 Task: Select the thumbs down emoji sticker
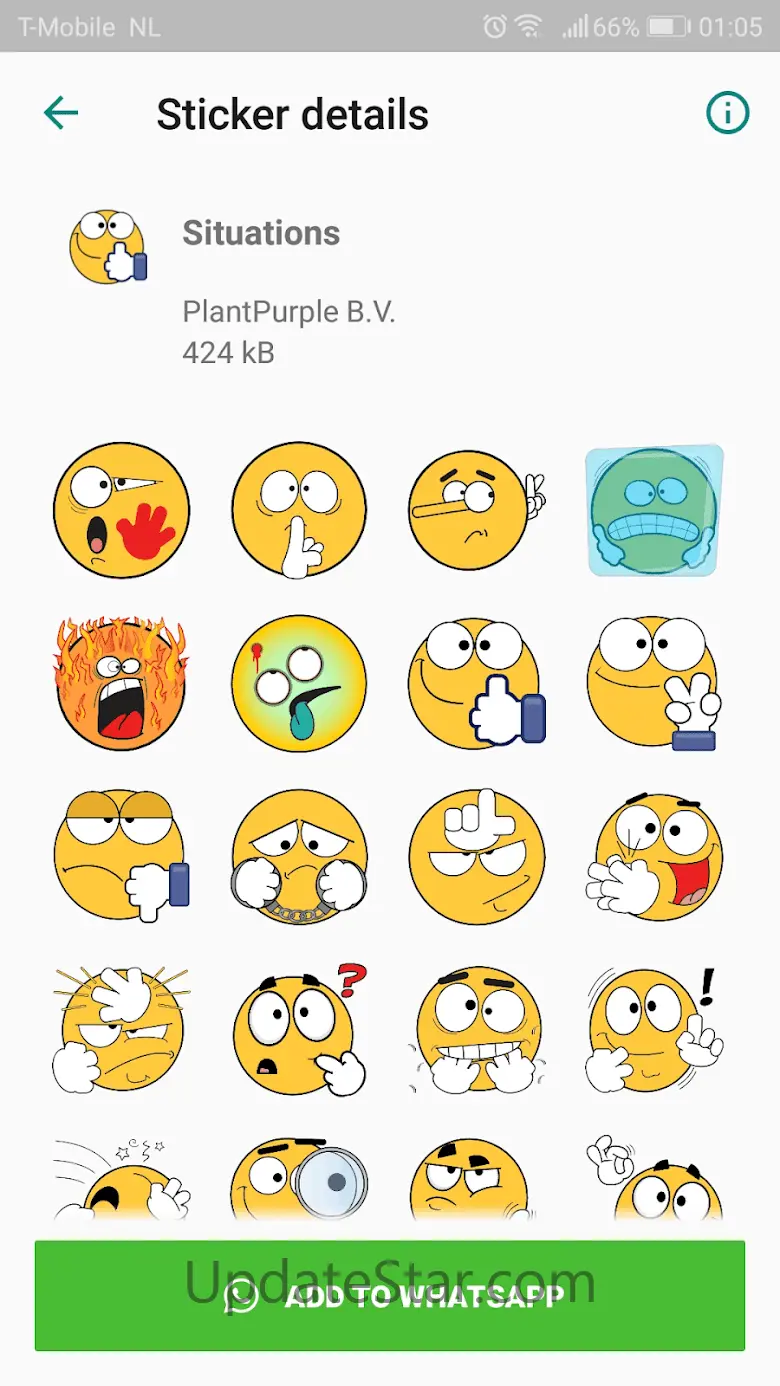(x=121, y=856)
